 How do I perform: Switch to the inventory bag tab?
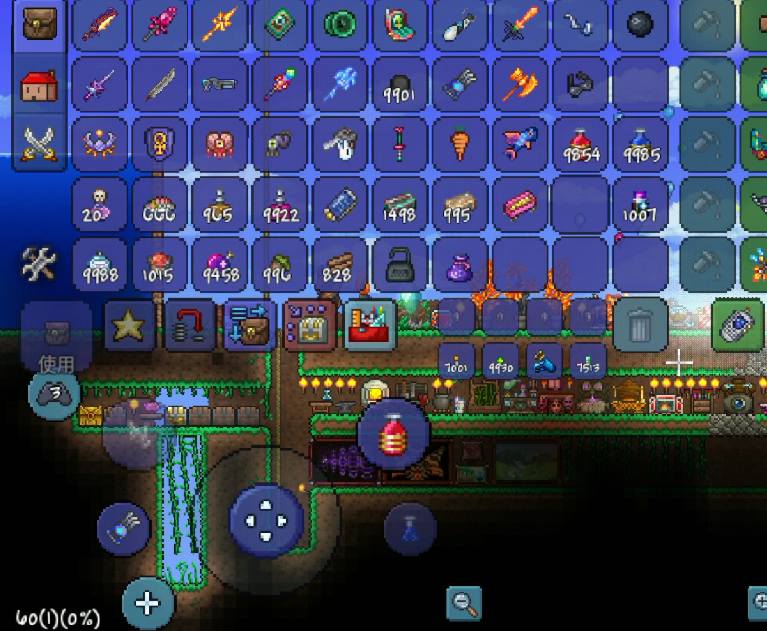tap(39, 25)
